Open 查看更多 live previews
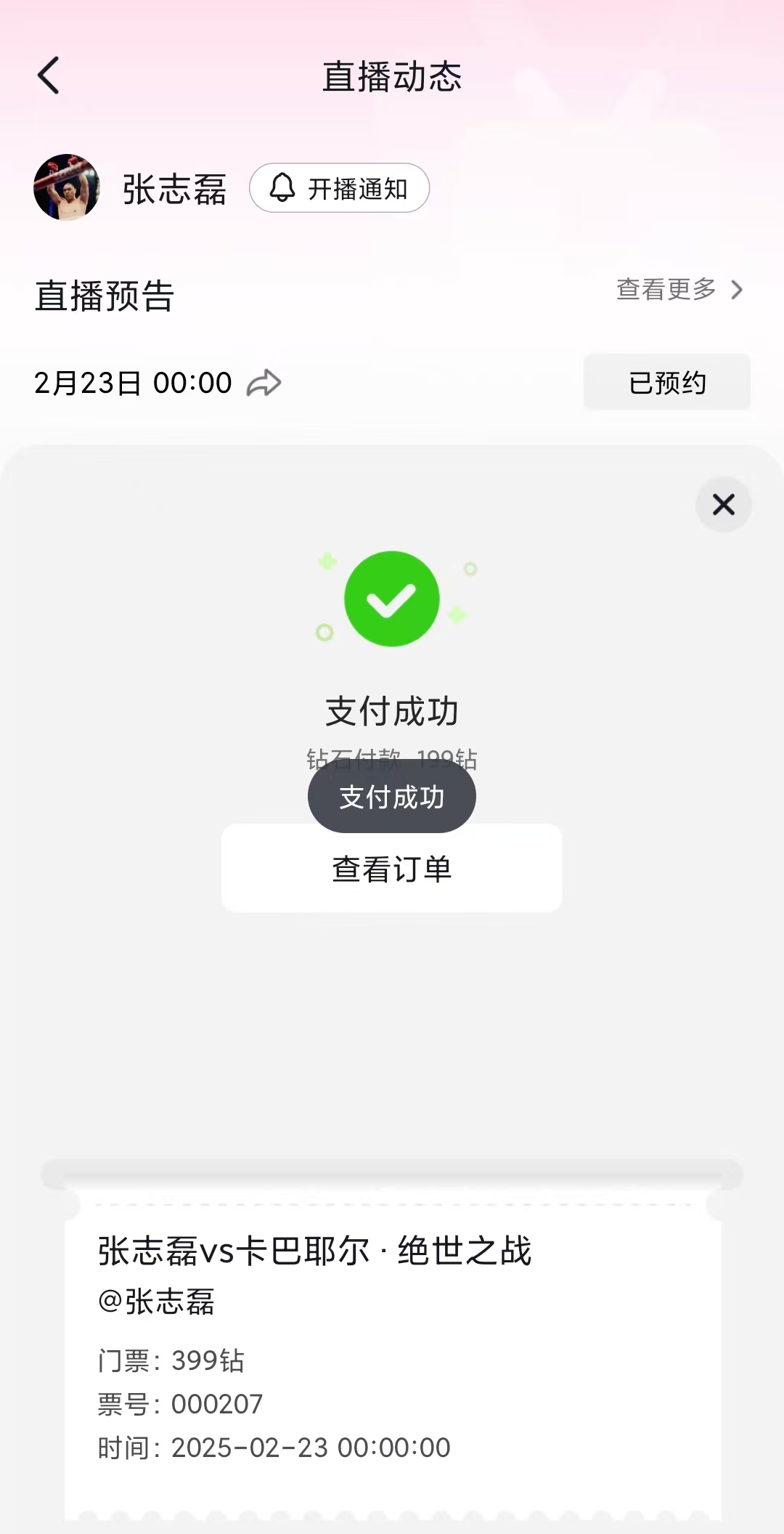Screen dimensions: 784x1534 pos(679,290)
